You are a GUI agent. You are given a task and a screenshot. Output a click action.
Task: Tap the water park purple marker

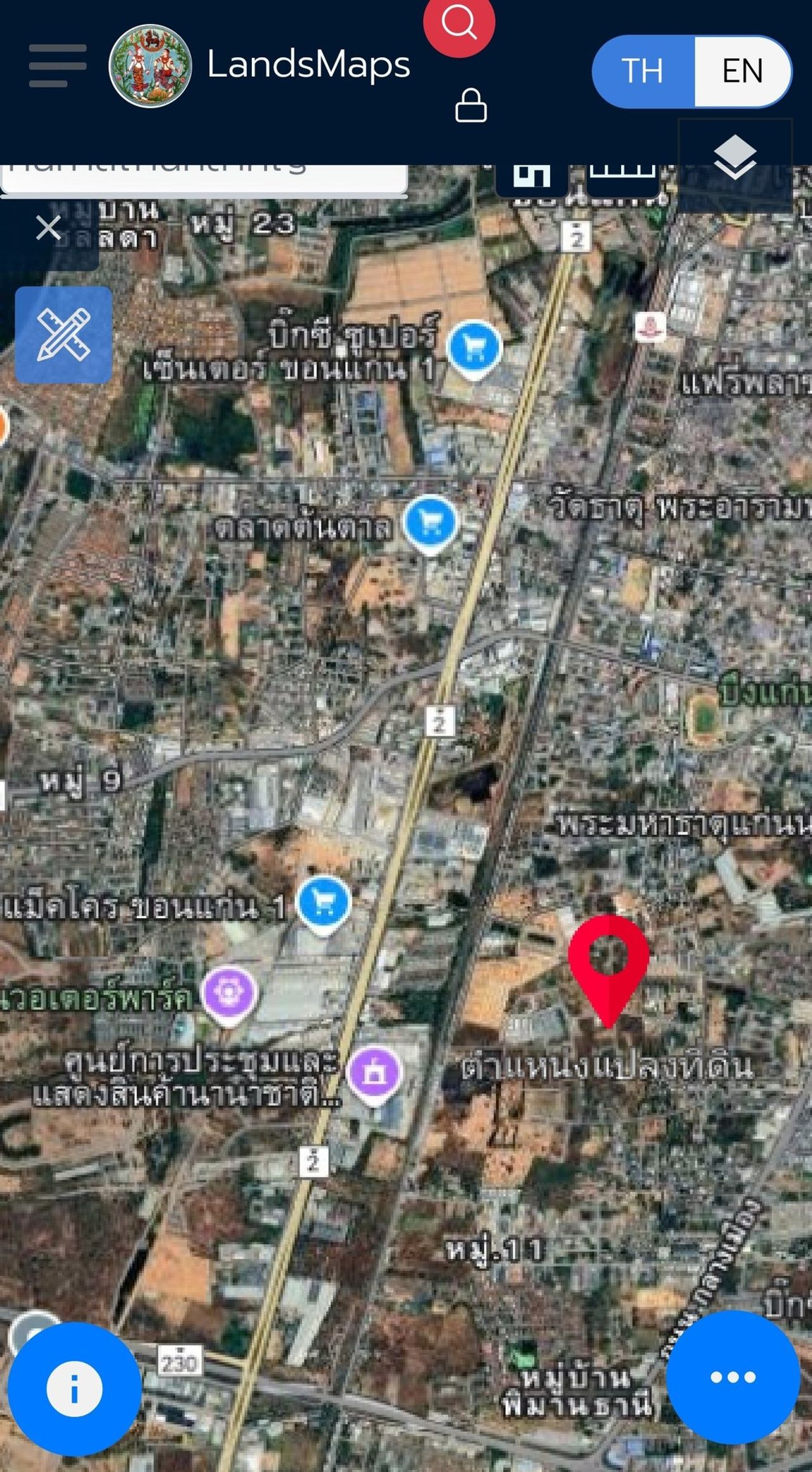229,993
